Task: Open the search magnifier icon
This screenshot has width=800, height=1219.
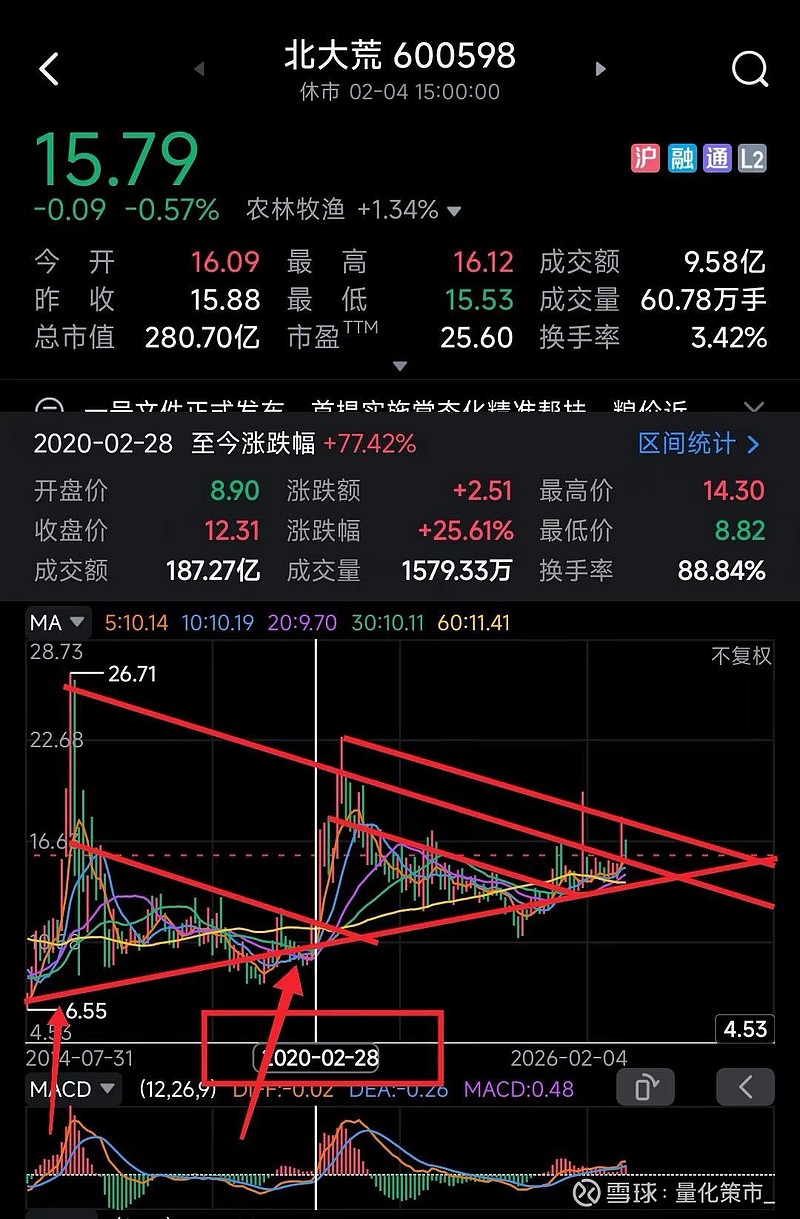Action: coord(749,68)
